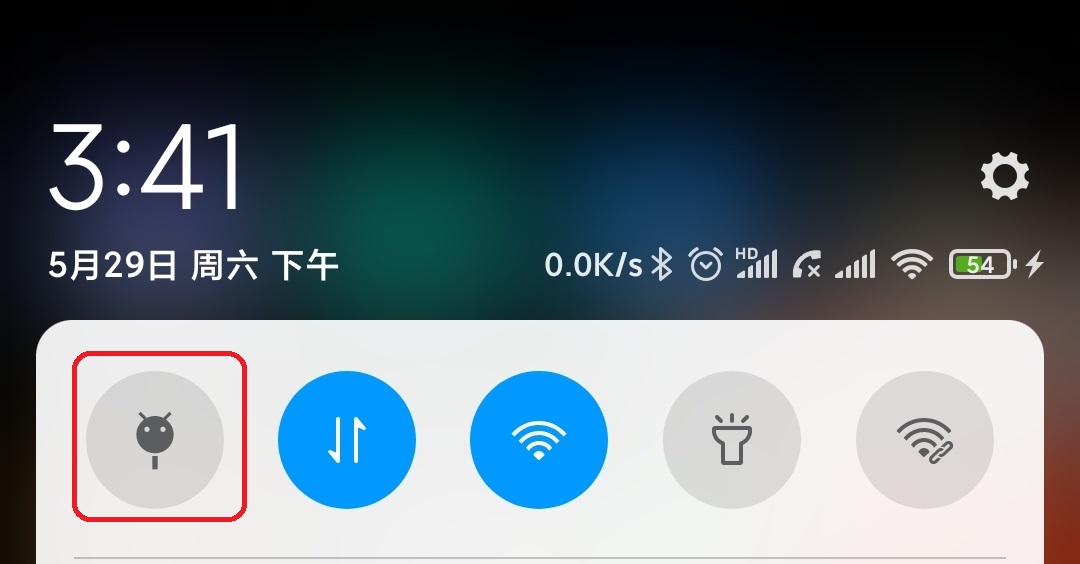Enable the Wi-Fi hotspot tile
Screen dimensions: 1080x564
(924, 440)
